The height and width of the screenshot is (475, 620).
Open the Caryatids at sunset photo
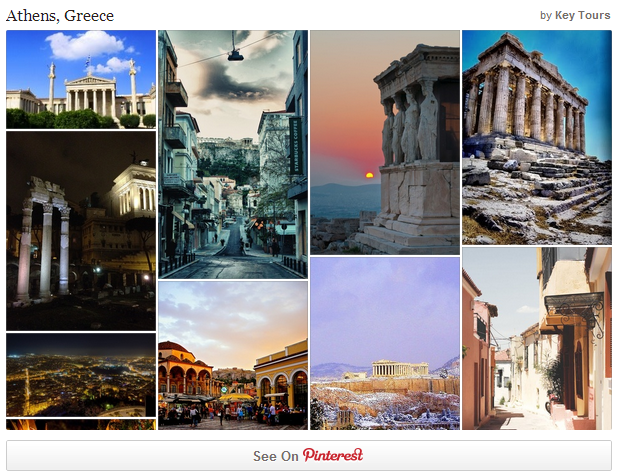pyautogui.click(x=385, y=141)
